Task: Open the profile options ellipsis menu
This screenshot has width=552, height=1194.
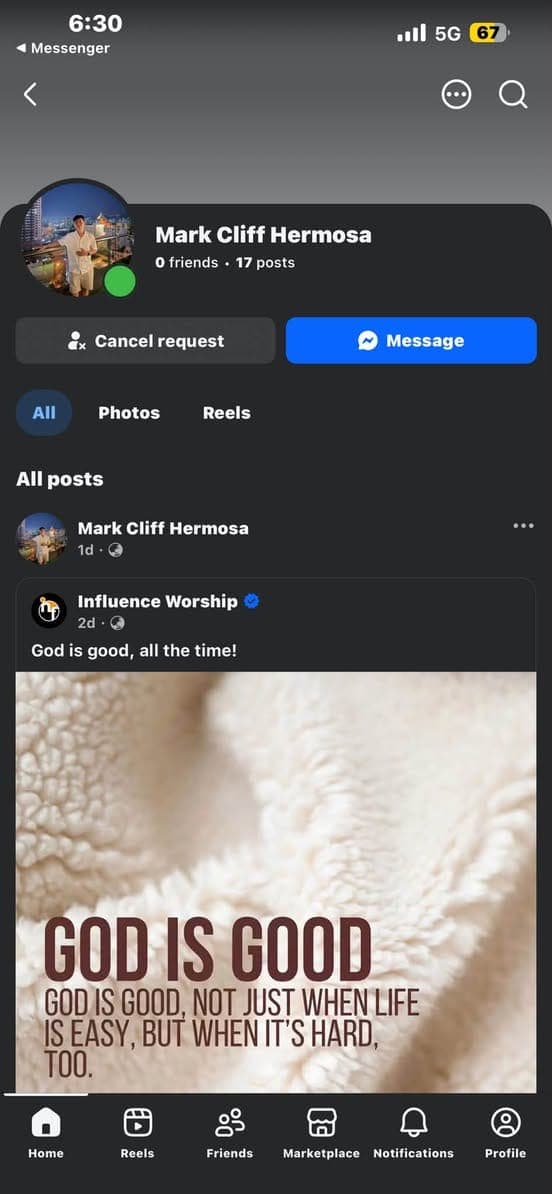Action: 456,95
